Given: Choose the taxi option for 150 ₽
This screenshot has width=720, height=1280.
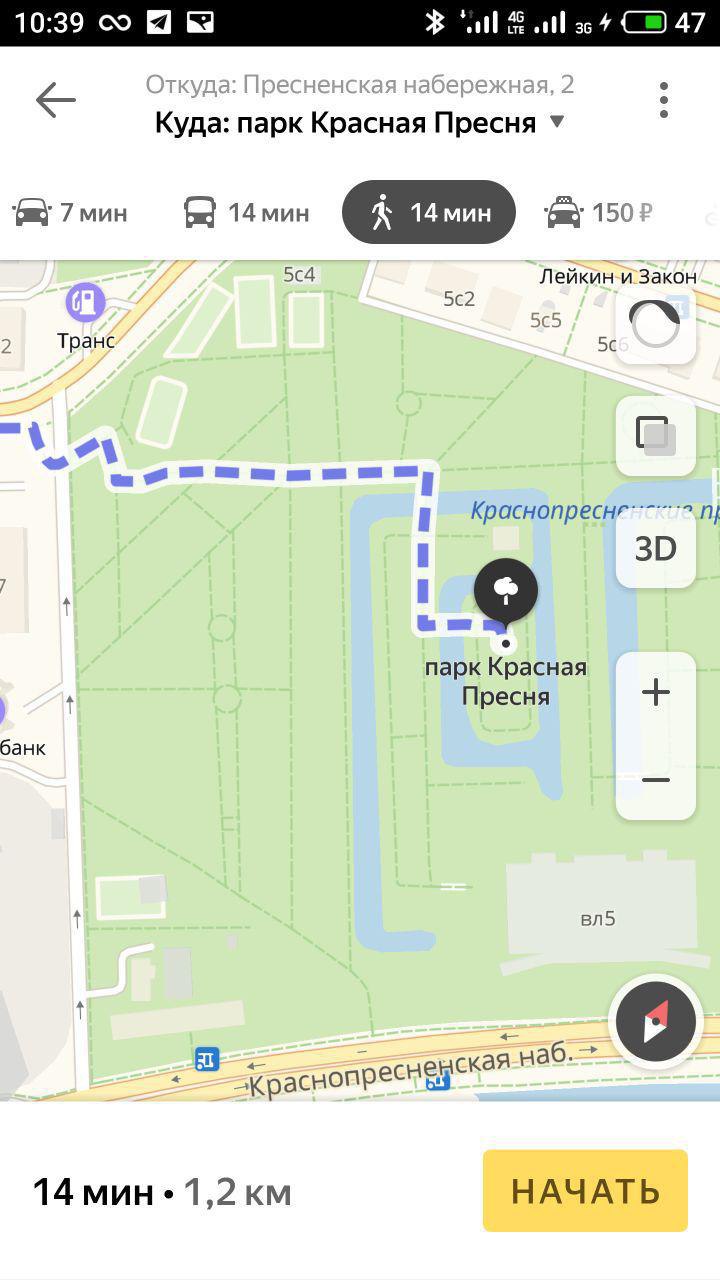Looking at the screenshot, I should tap(599, 212).
